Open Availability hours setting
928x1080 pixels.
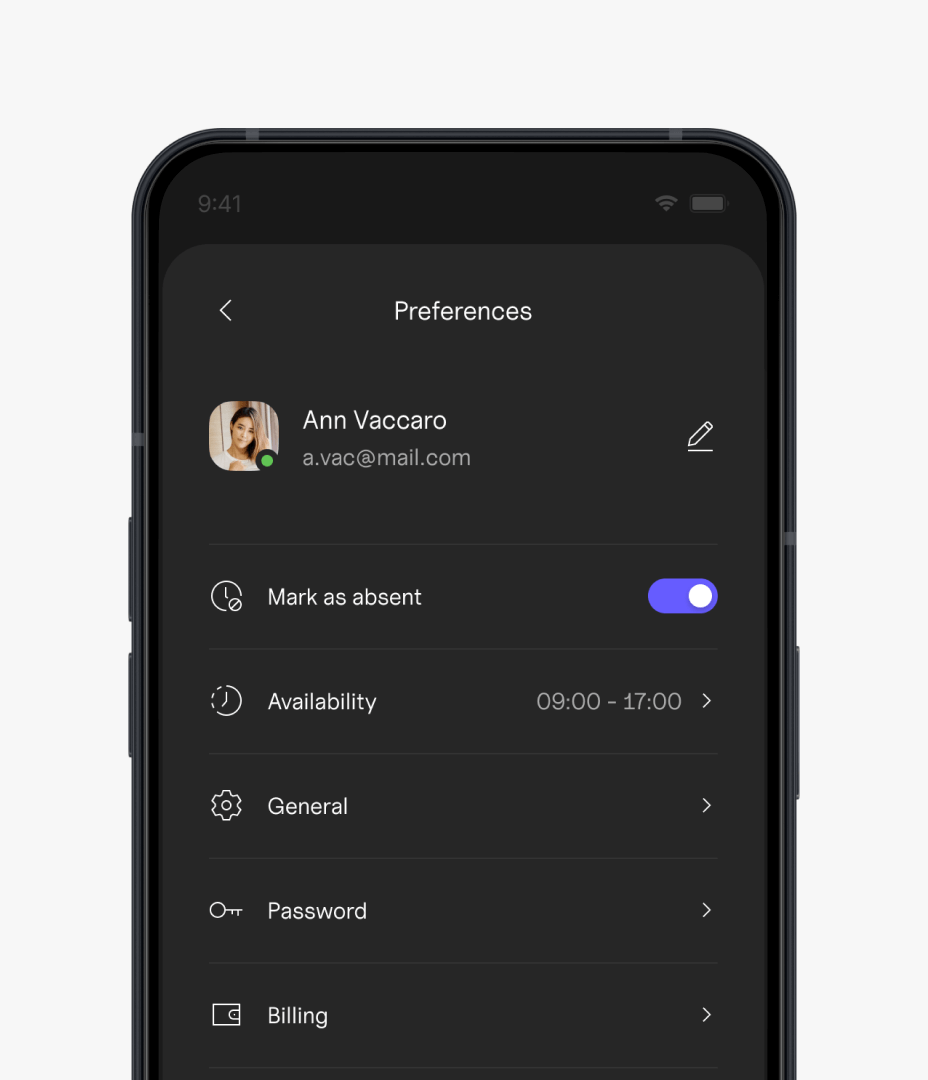point(462,702)
